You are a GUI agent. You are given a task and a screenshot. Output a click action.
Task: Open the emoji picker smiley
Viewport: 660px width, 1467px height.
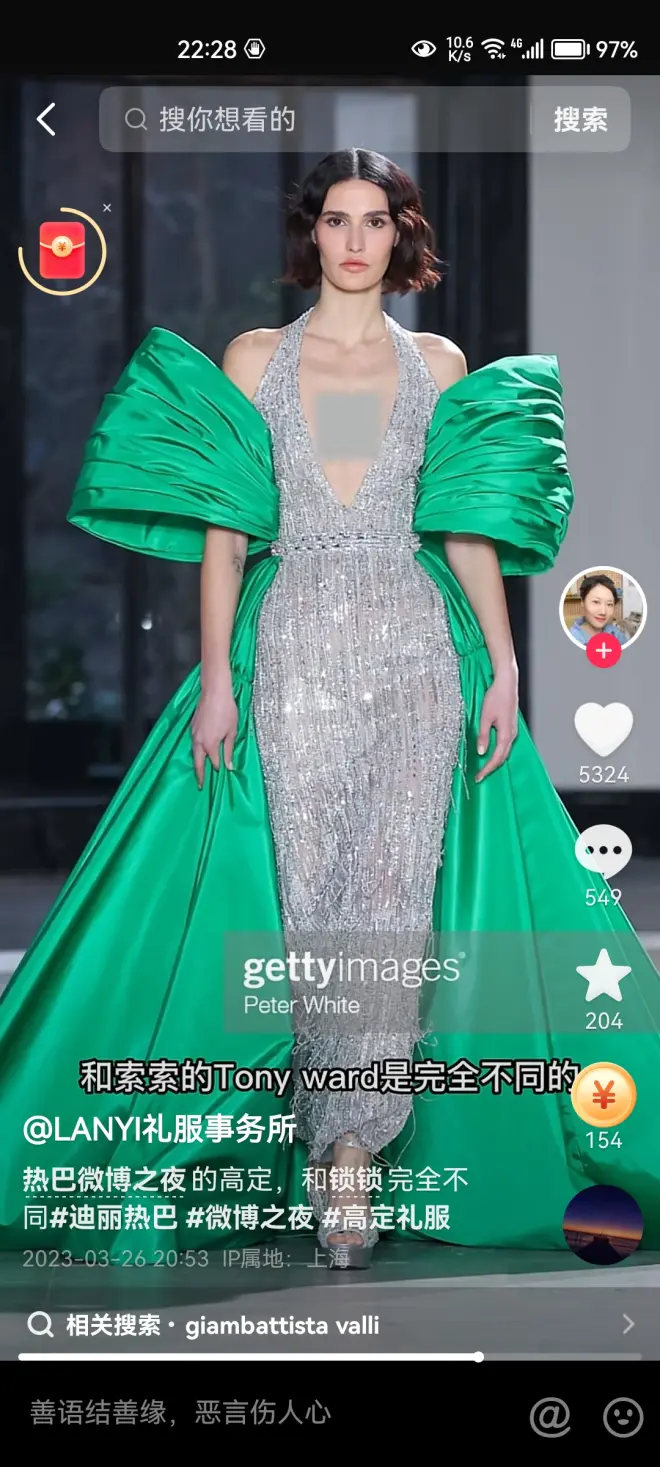[622, 1415]
